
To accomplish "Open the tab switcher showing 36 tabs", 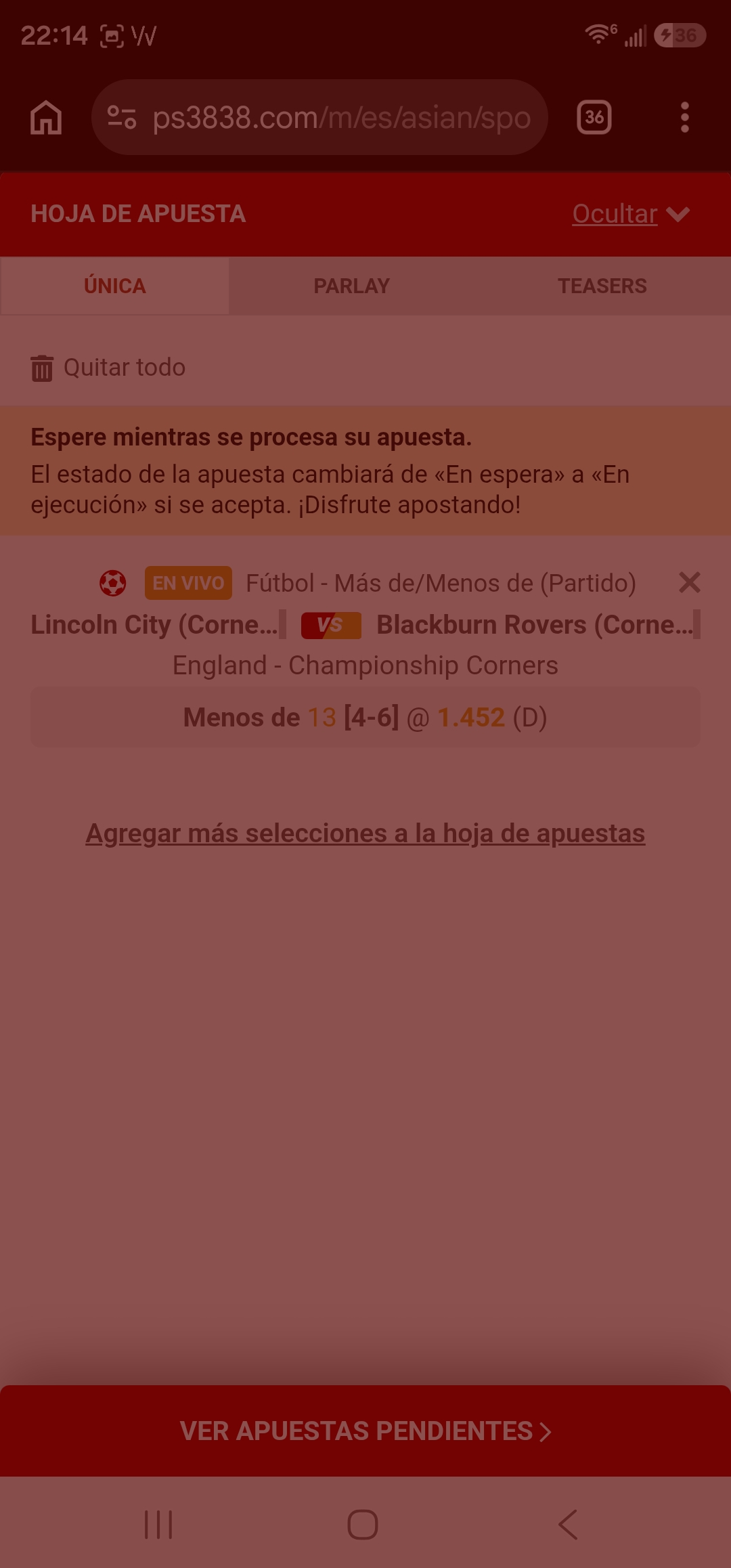I will (594, 118).
